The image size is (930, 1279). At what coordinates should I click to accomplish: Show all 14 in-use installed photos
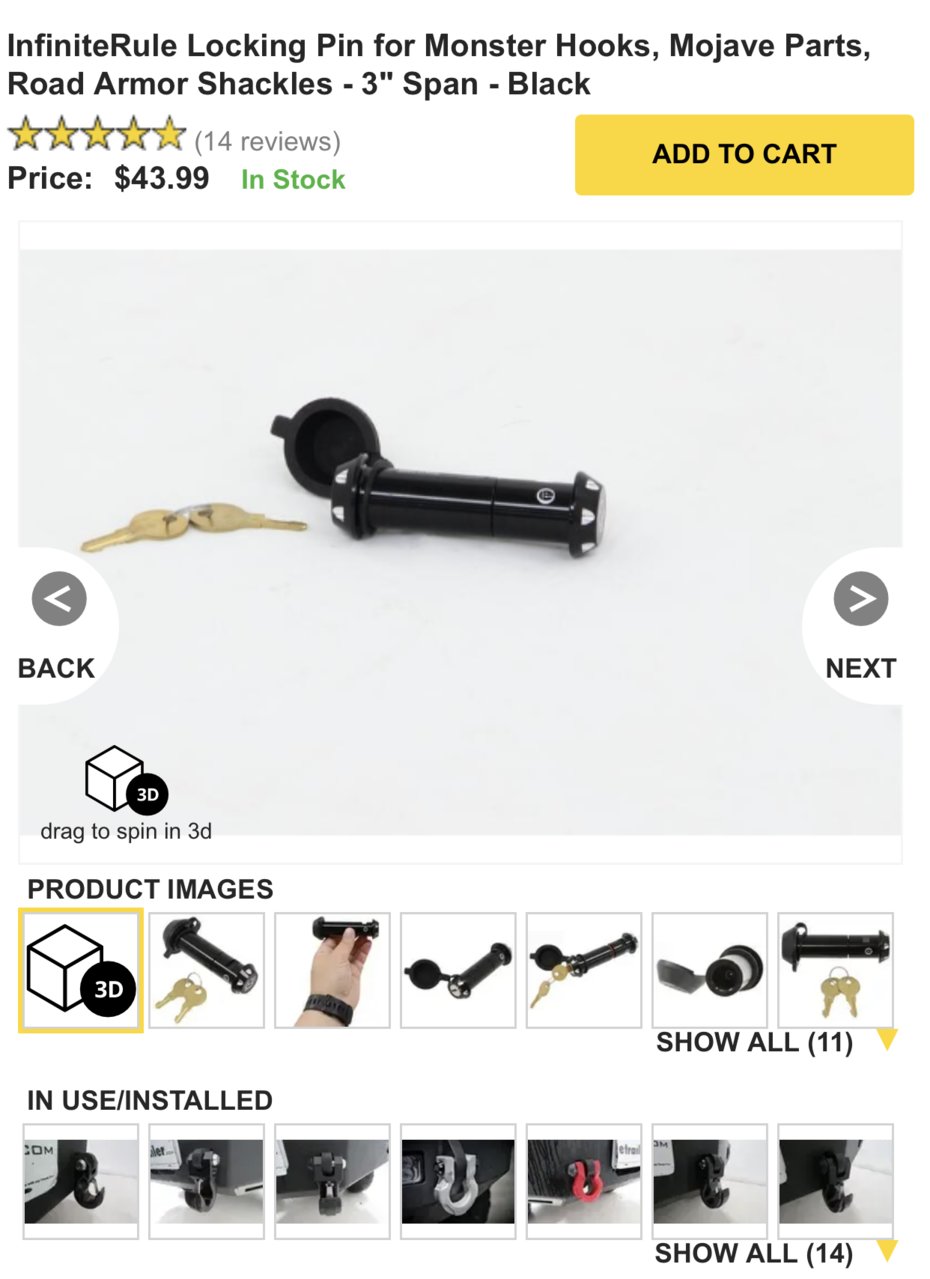tap(755, 1253)
